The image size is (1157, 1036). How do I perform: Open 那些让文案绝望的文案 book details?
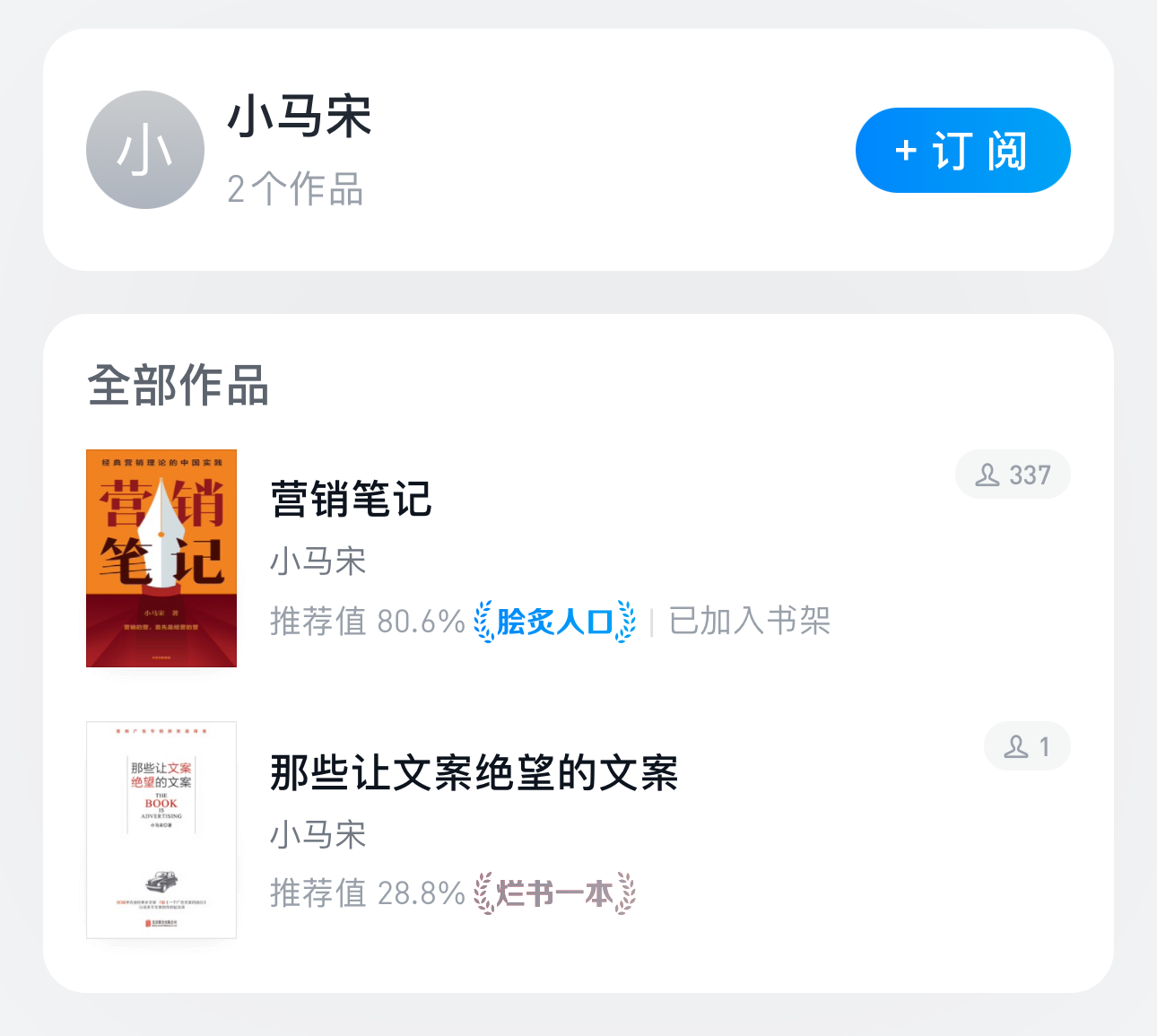pos(474,773)
